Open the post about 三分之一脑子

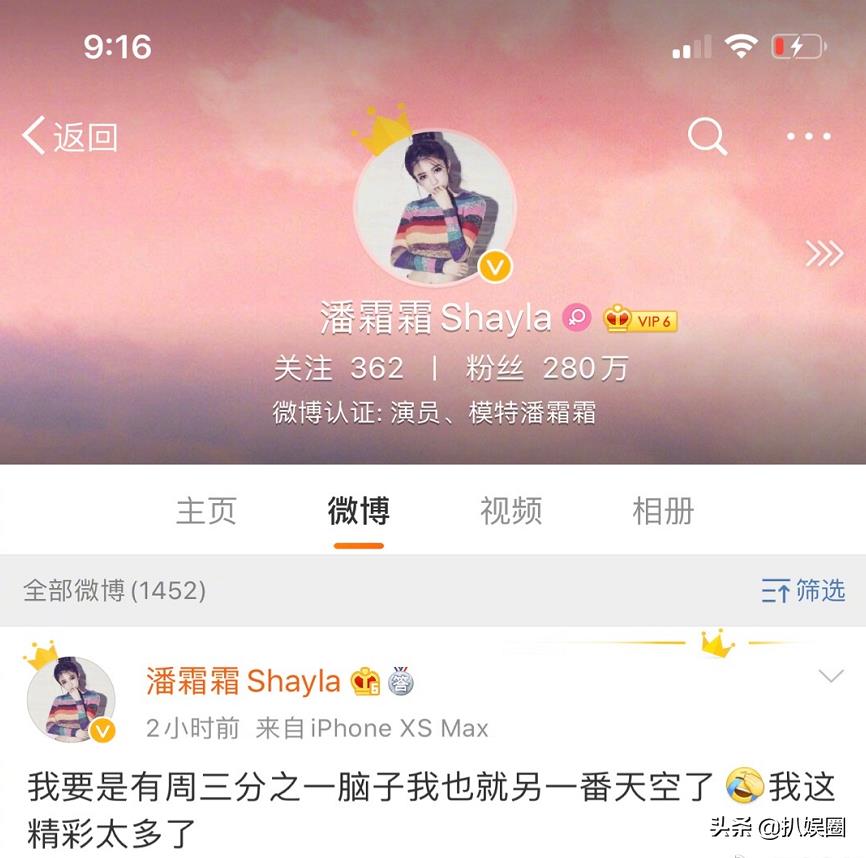pyautogui.click(x=400, y=808)
